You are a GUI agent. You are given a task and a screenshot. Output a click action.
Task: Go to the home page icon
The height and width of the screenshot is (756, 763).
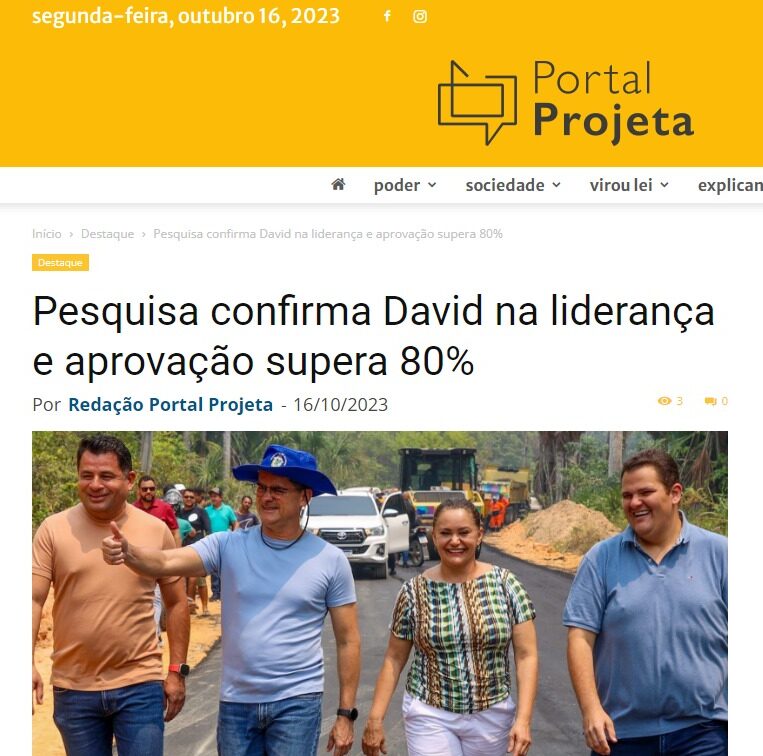pos(338,185)
